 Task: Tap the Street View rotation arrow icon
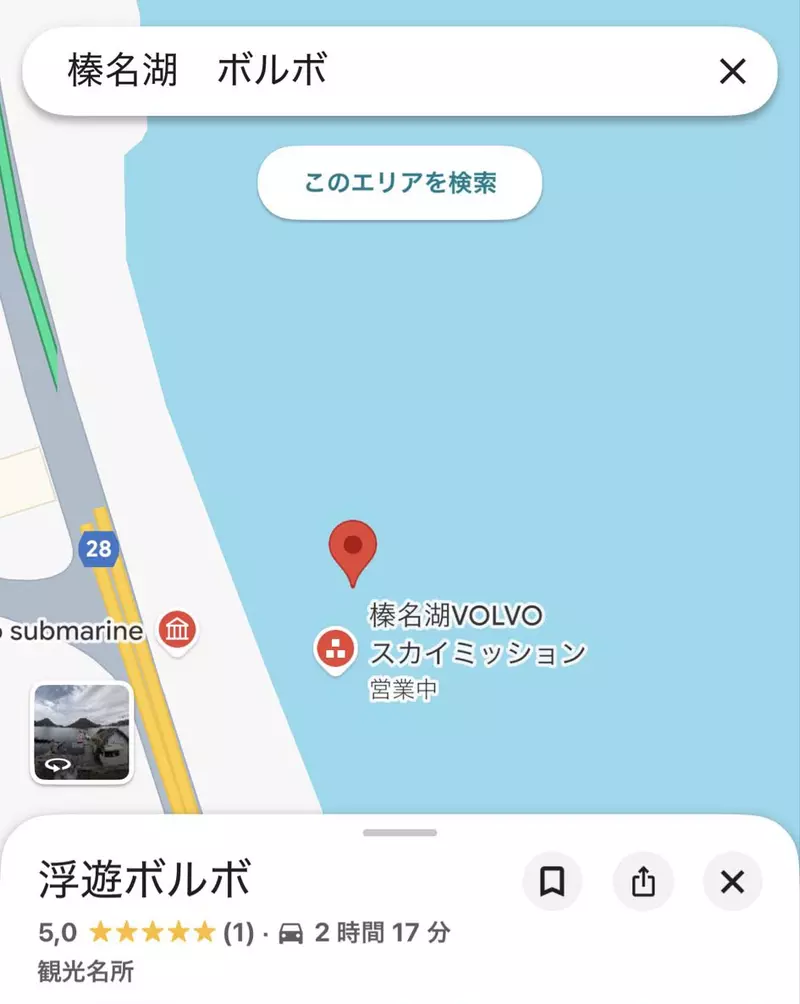coord(60,764)
